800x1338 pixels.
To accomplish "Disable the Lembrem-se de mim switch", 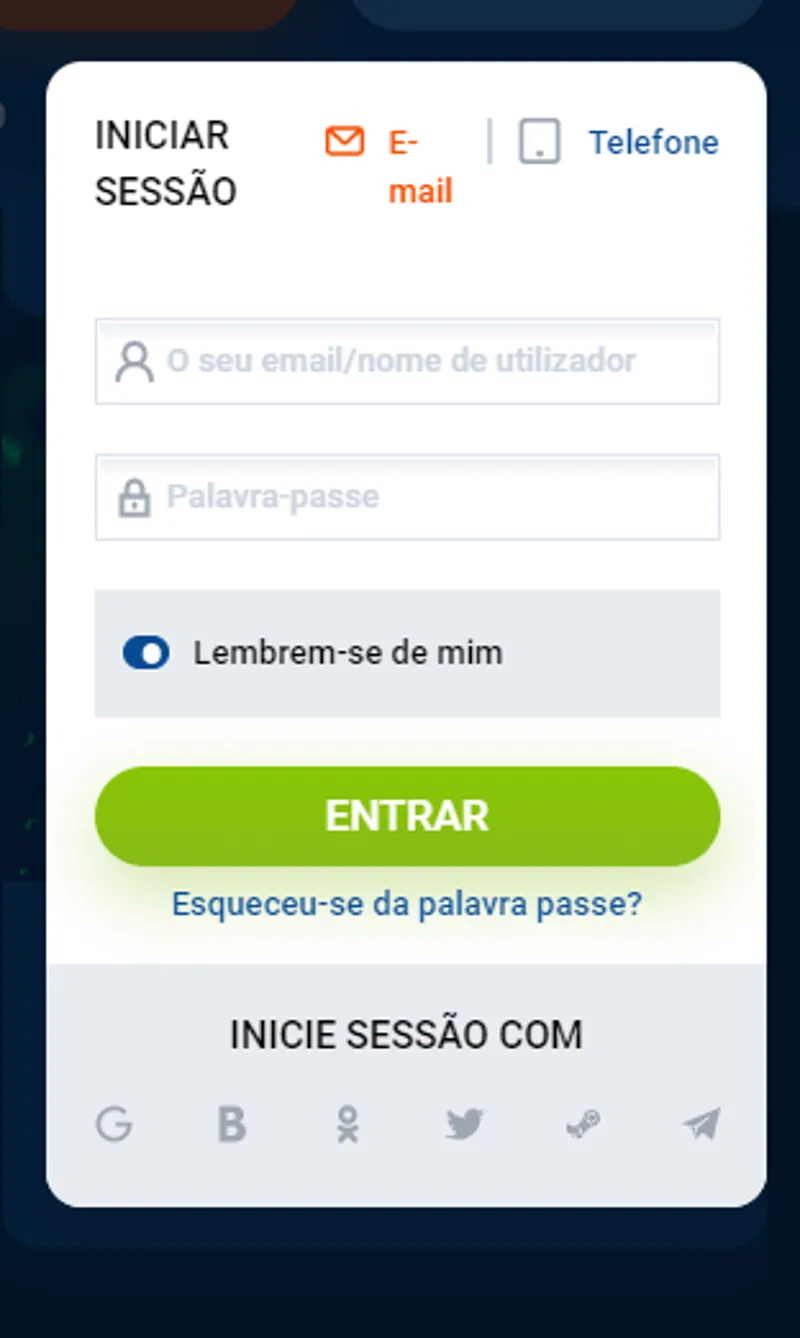I will [x=146, y=653].
